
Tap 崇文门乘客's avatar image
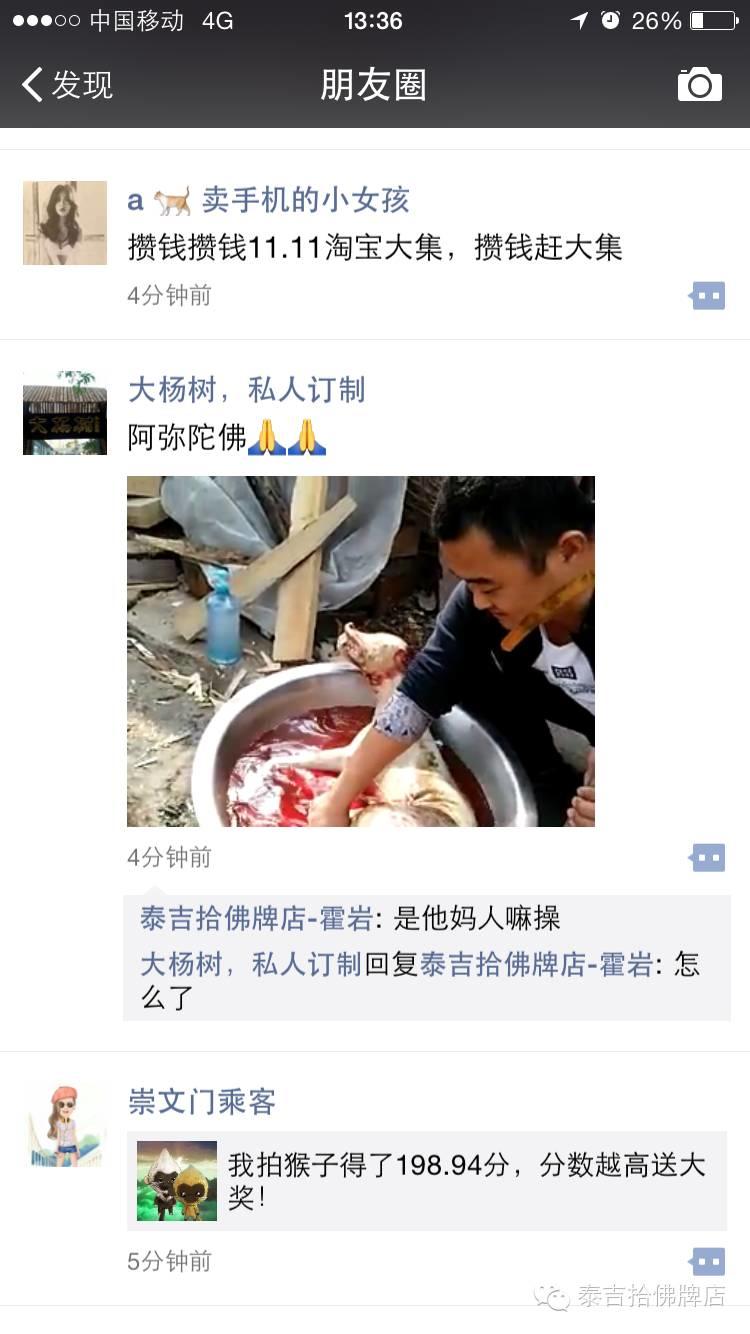point(64,1124)
